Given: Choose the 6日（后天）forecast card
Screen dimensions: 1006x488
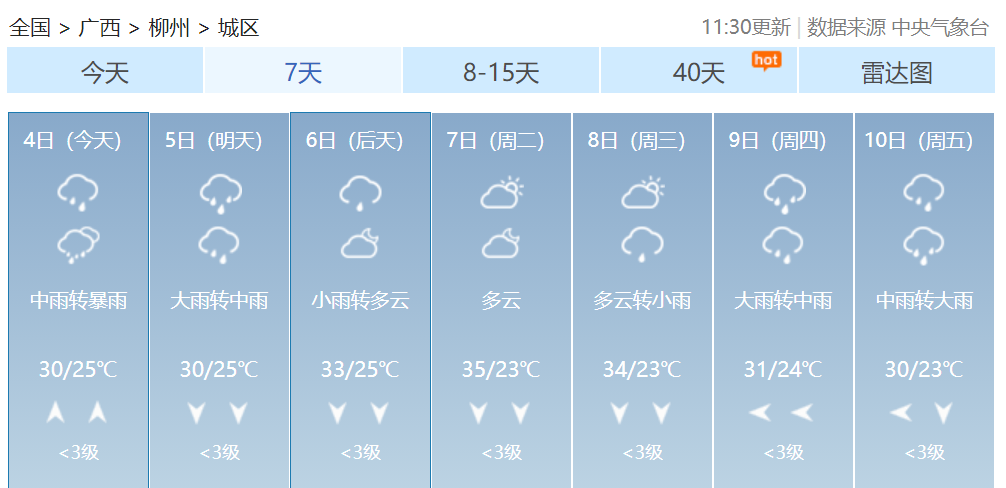Looking at the screenshot, I should click(x=360, y=300).
